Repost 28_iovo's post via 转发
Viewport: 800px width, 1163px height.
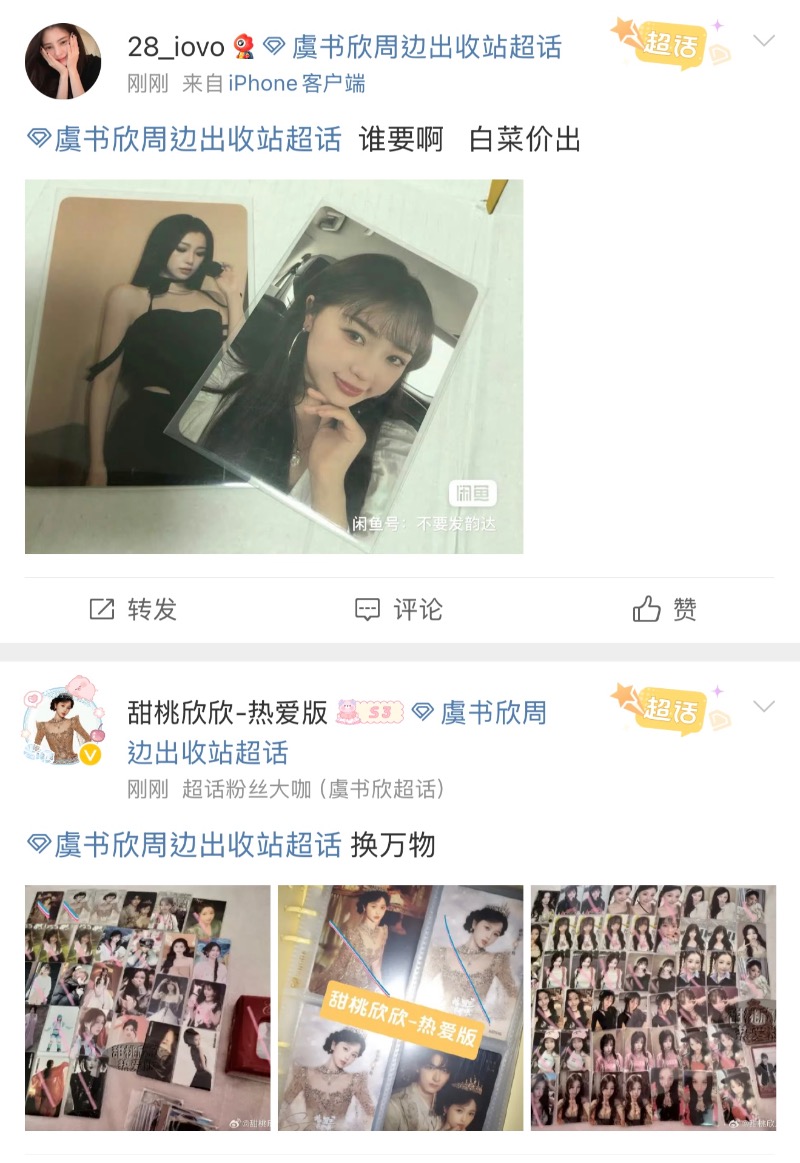(x=134, y=609)
